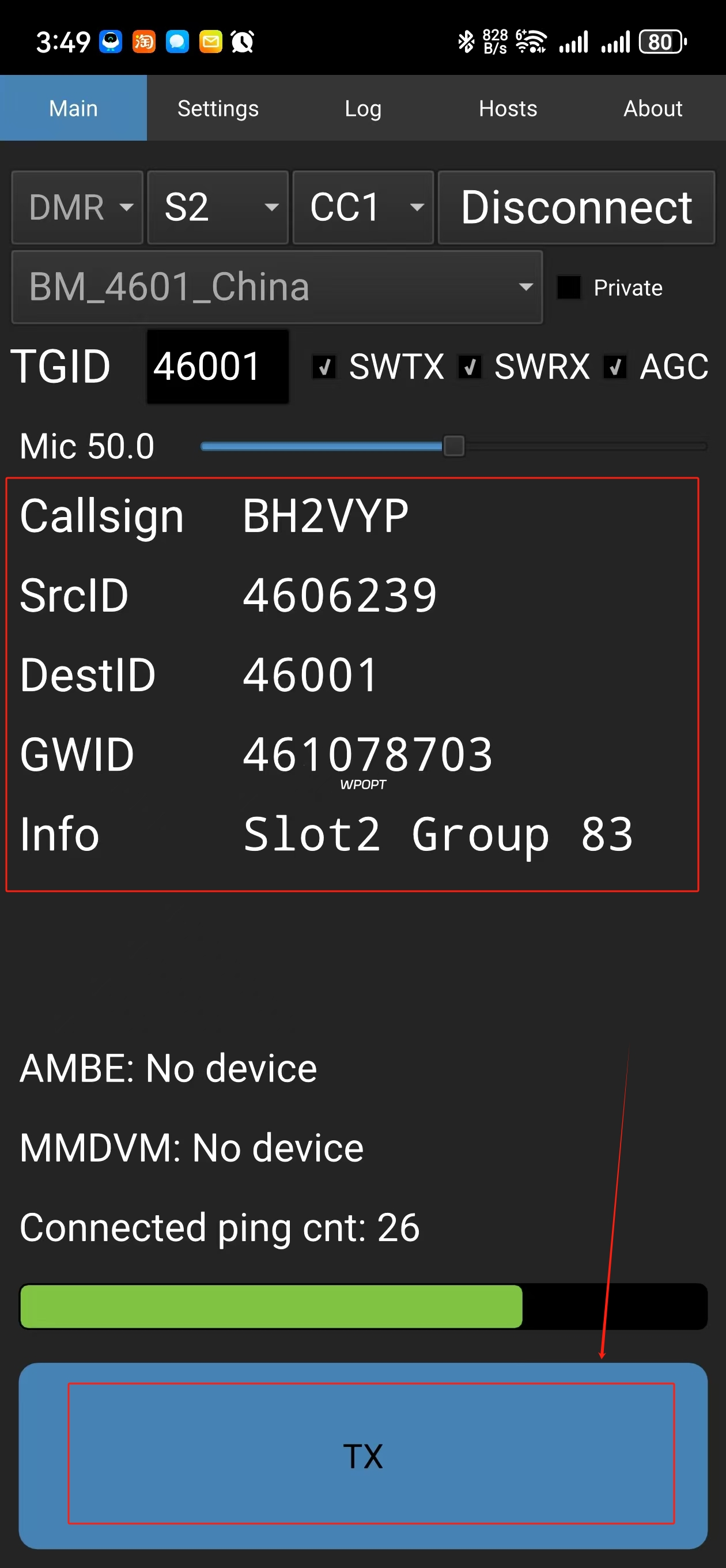The height and width of the screenshot is (1568, 726).
Task: Expand the CC1 color code dropdown
Action: pyautogui.click(x=364, y=208)
